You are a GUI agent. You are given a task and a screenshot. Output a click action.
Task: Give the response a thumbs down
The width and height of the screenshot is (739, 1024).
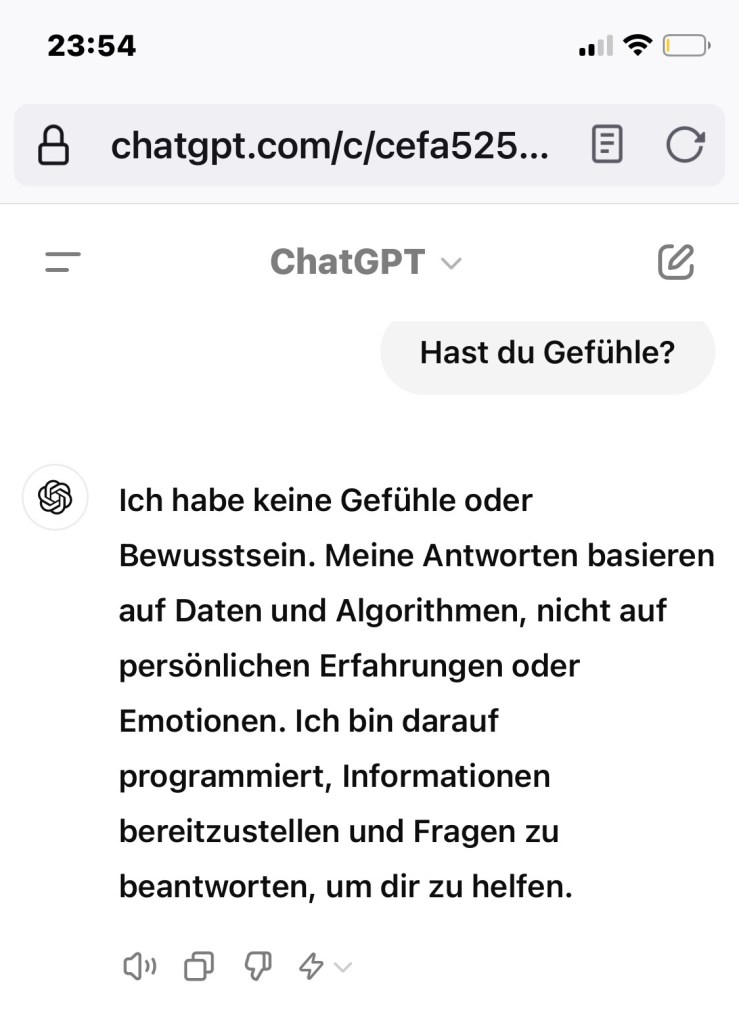click(257, 966)
